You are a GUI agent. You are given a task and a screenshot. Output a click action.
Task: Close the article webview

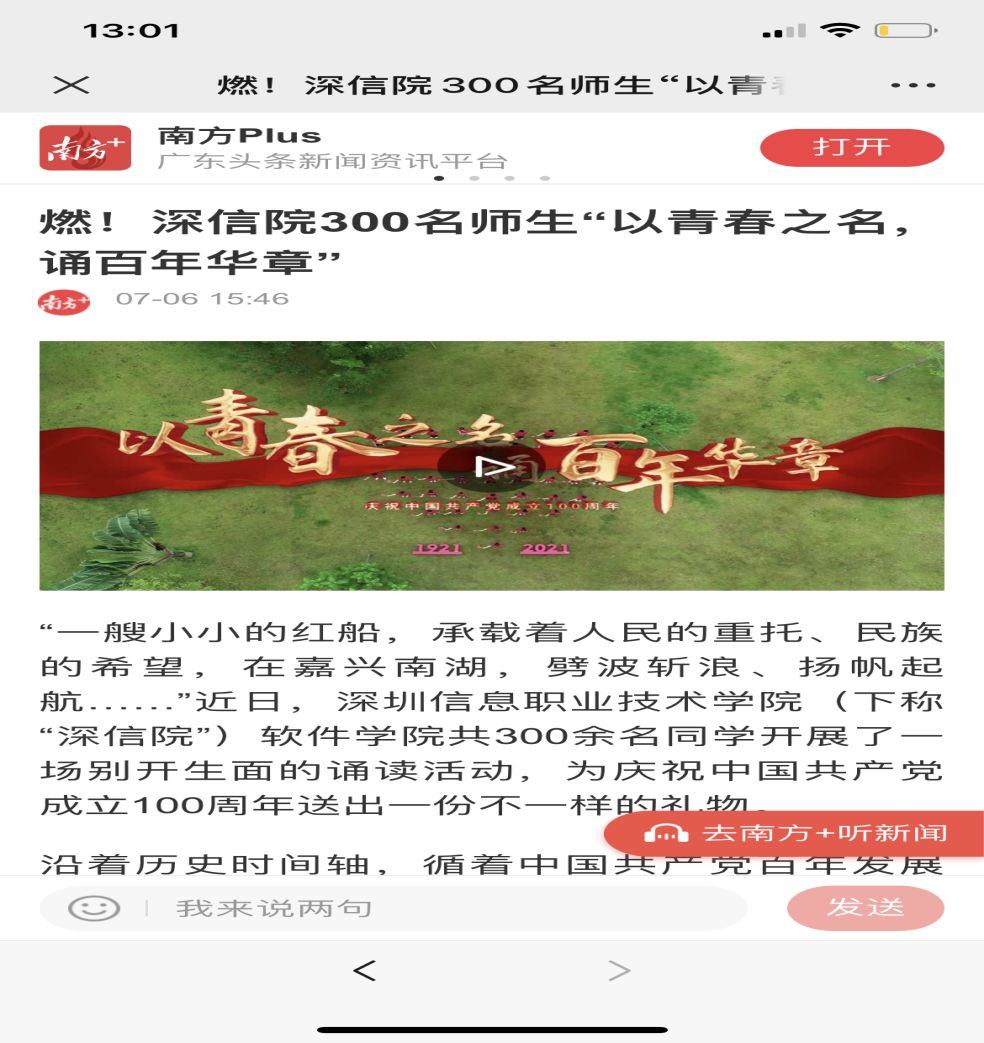tap(71, 85)
